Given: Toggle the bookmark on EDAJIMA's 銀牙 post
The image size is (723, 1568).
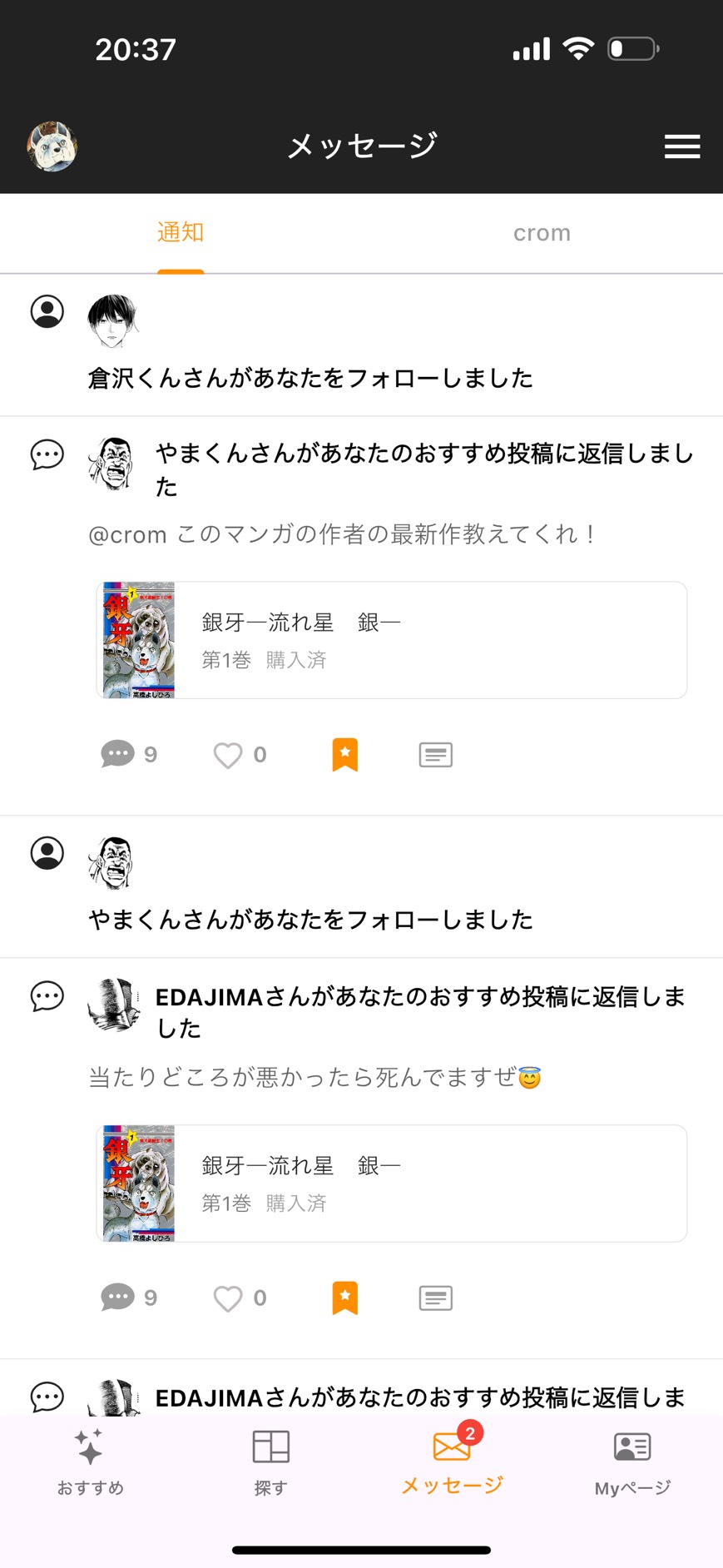Looking at the screenshot, I should pos(345,1297).
